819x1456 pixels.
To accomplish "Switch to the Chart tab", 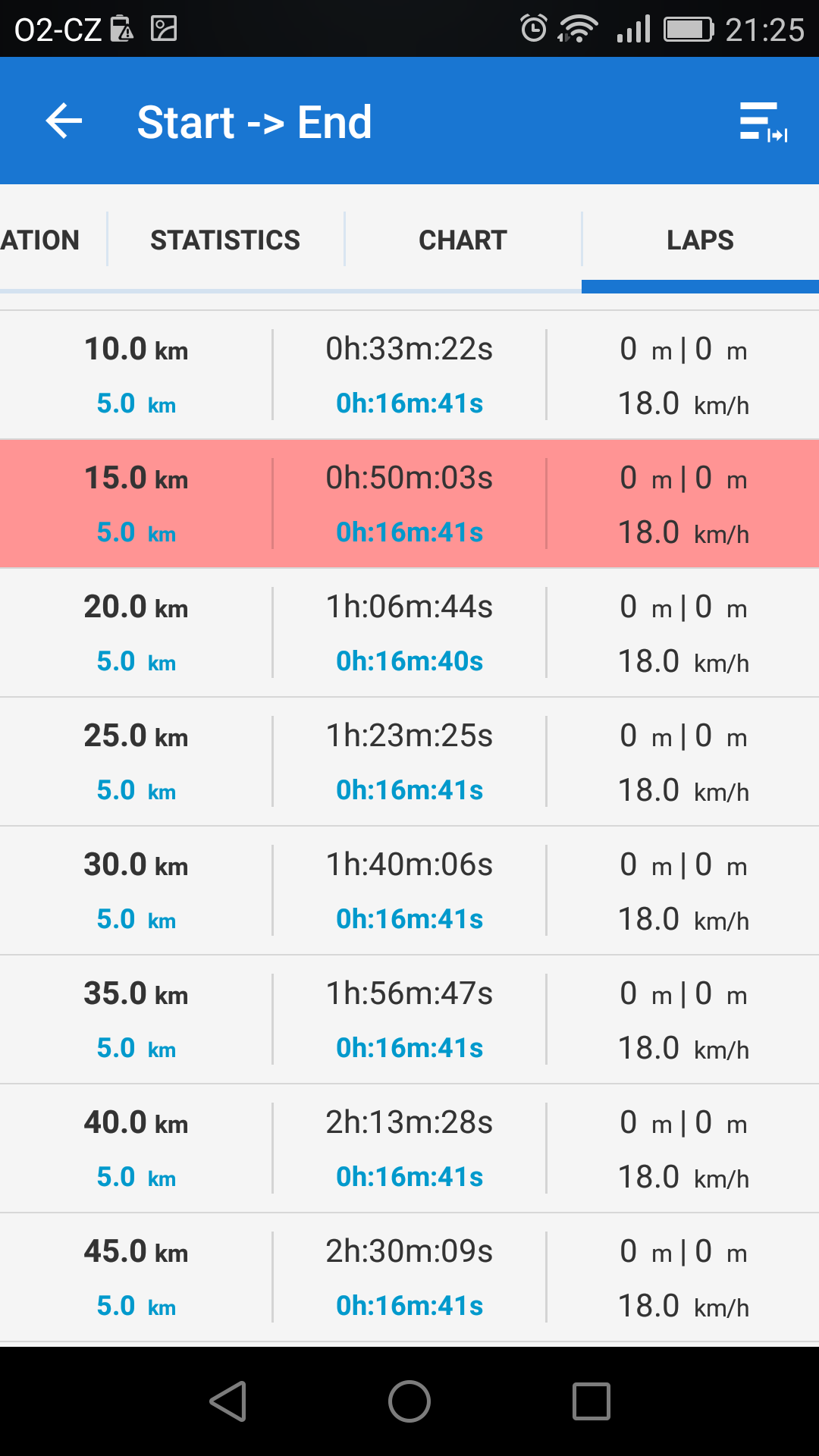I will [x=463, y=240].
